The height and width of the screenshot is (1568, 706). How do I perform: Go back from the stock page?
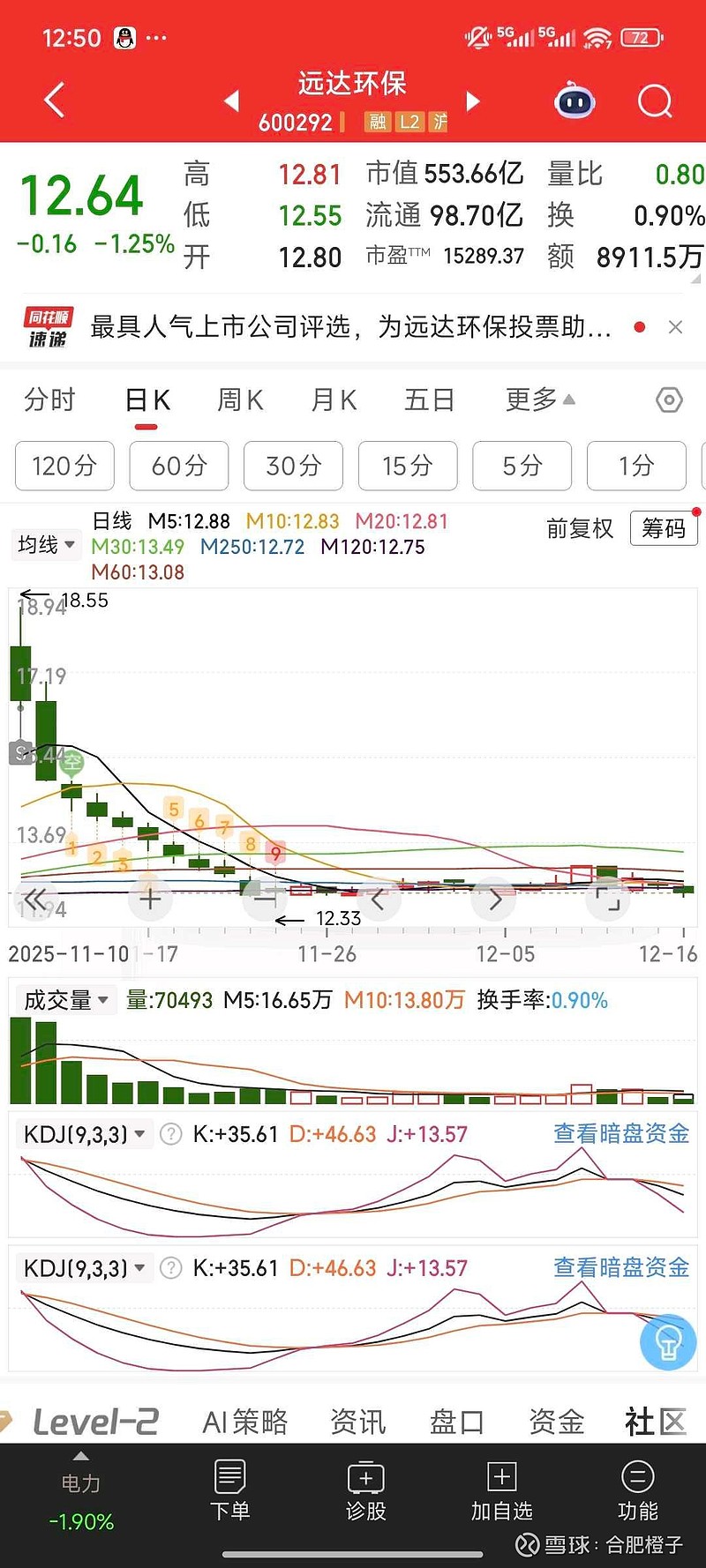(x=55, y=101)
